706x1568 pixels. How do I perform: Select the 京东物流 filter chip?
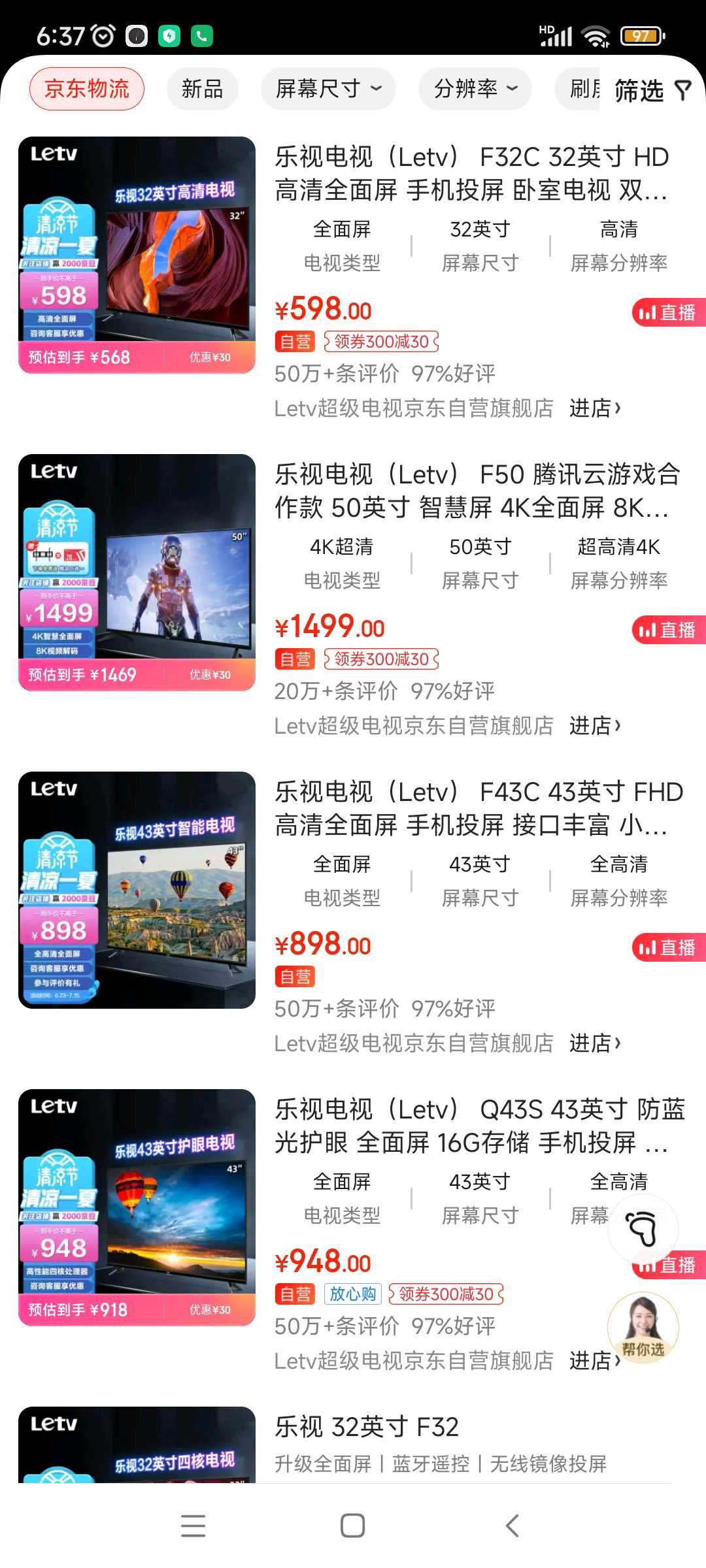(x=87, y=89)
